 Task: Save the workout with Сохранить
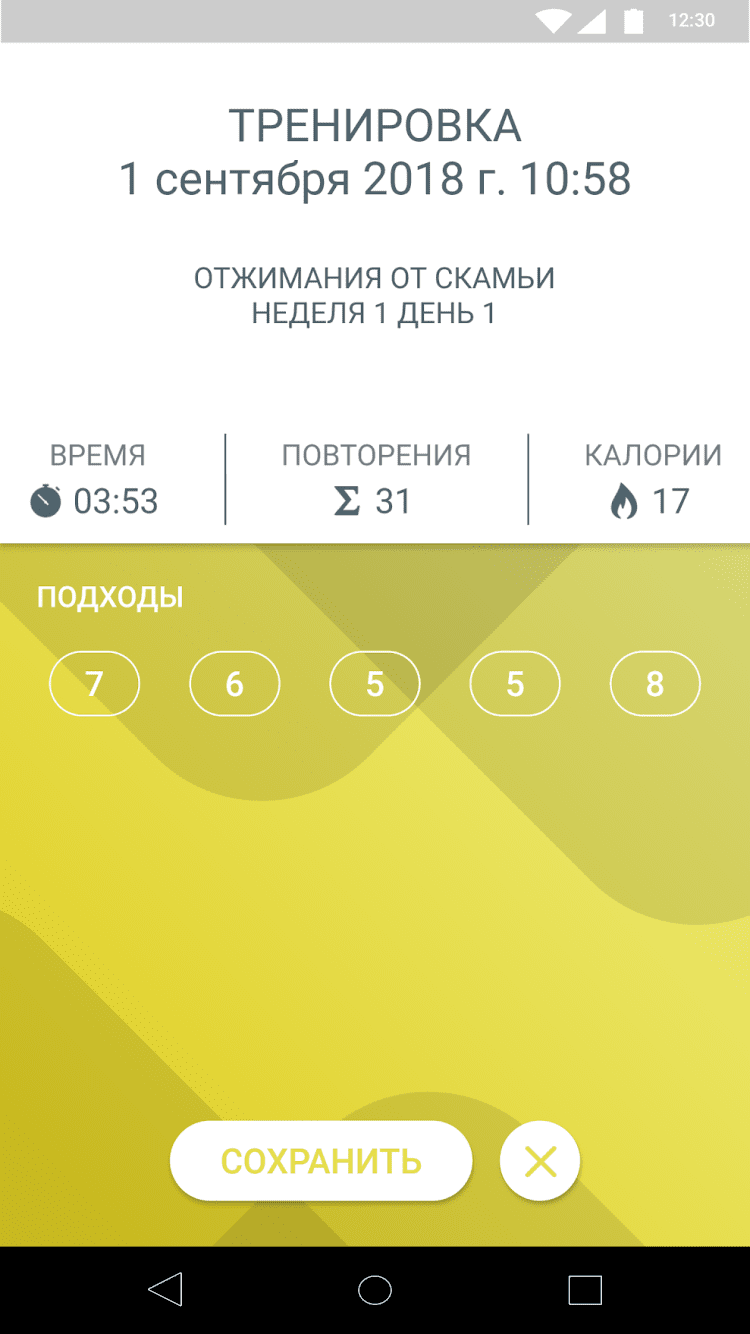pyautogui.click(x=320, y=1161)
